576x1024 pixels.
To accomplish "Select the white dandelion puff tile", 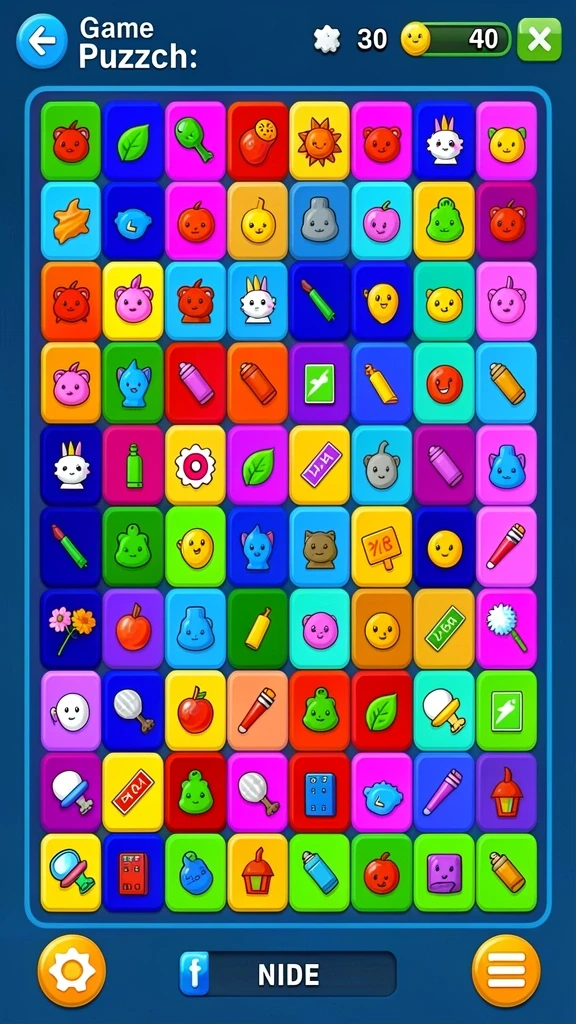I will click(x=506, y=630).
